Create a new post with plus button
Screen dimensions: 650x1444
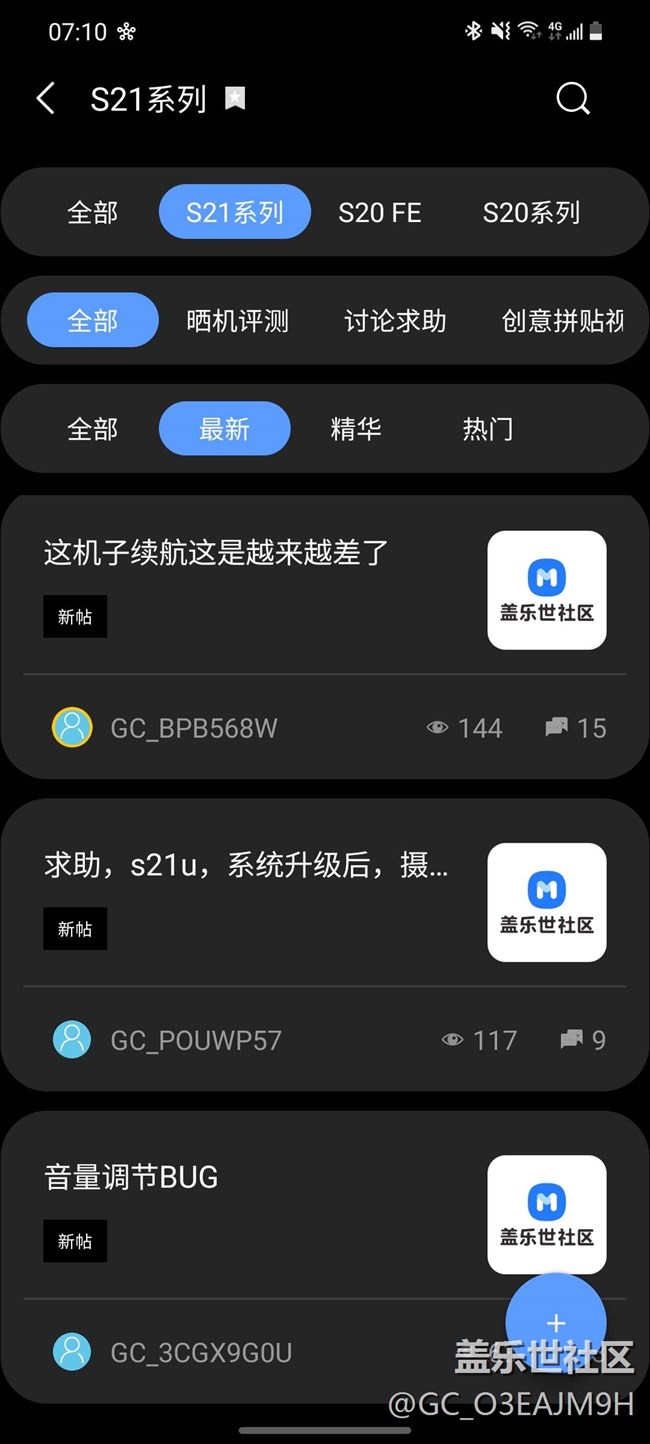556,1323
